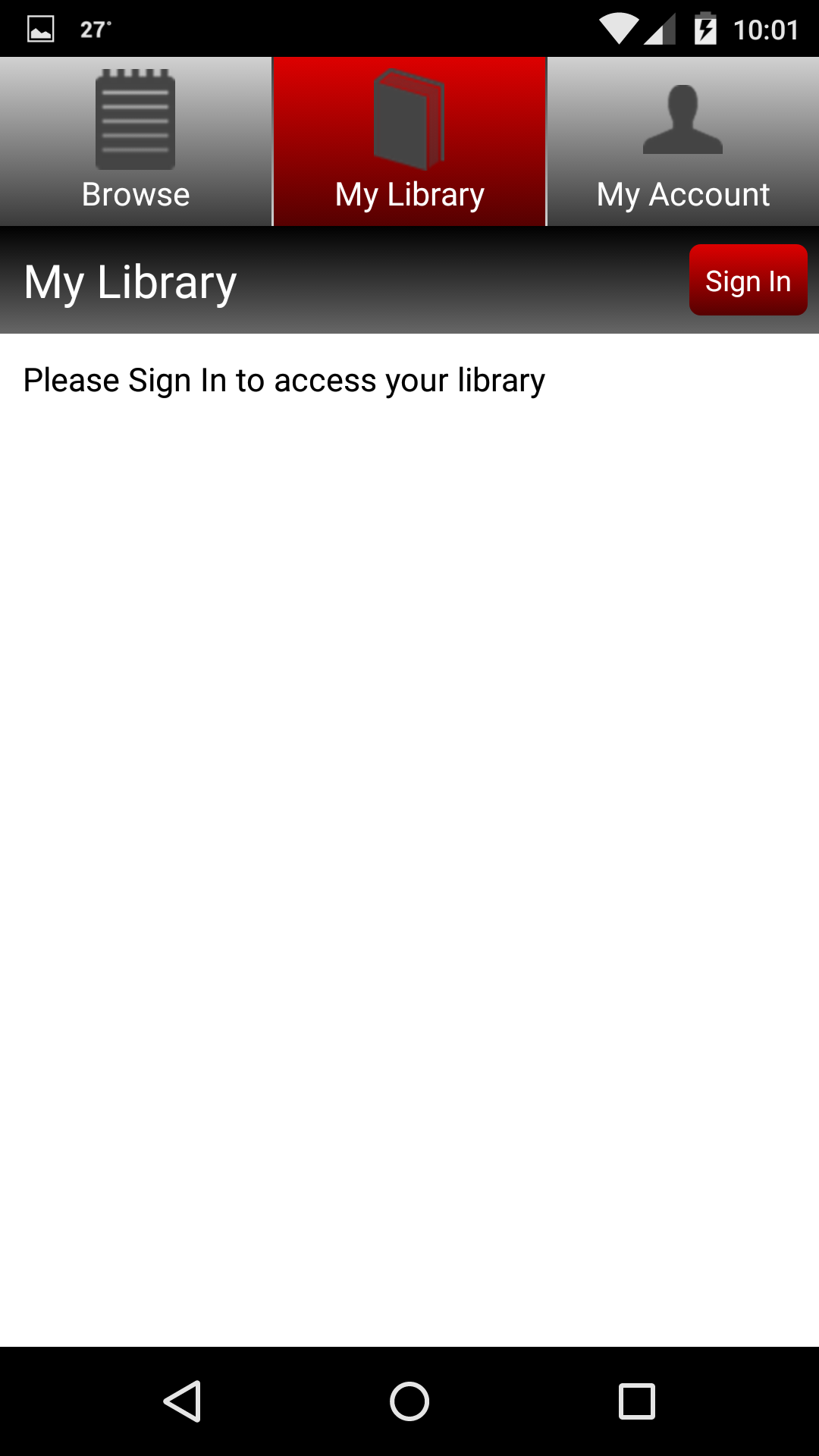This screenshot has height=1456, width=819.
Task: Open the recent apps overview
Action: pos(637,1401)
